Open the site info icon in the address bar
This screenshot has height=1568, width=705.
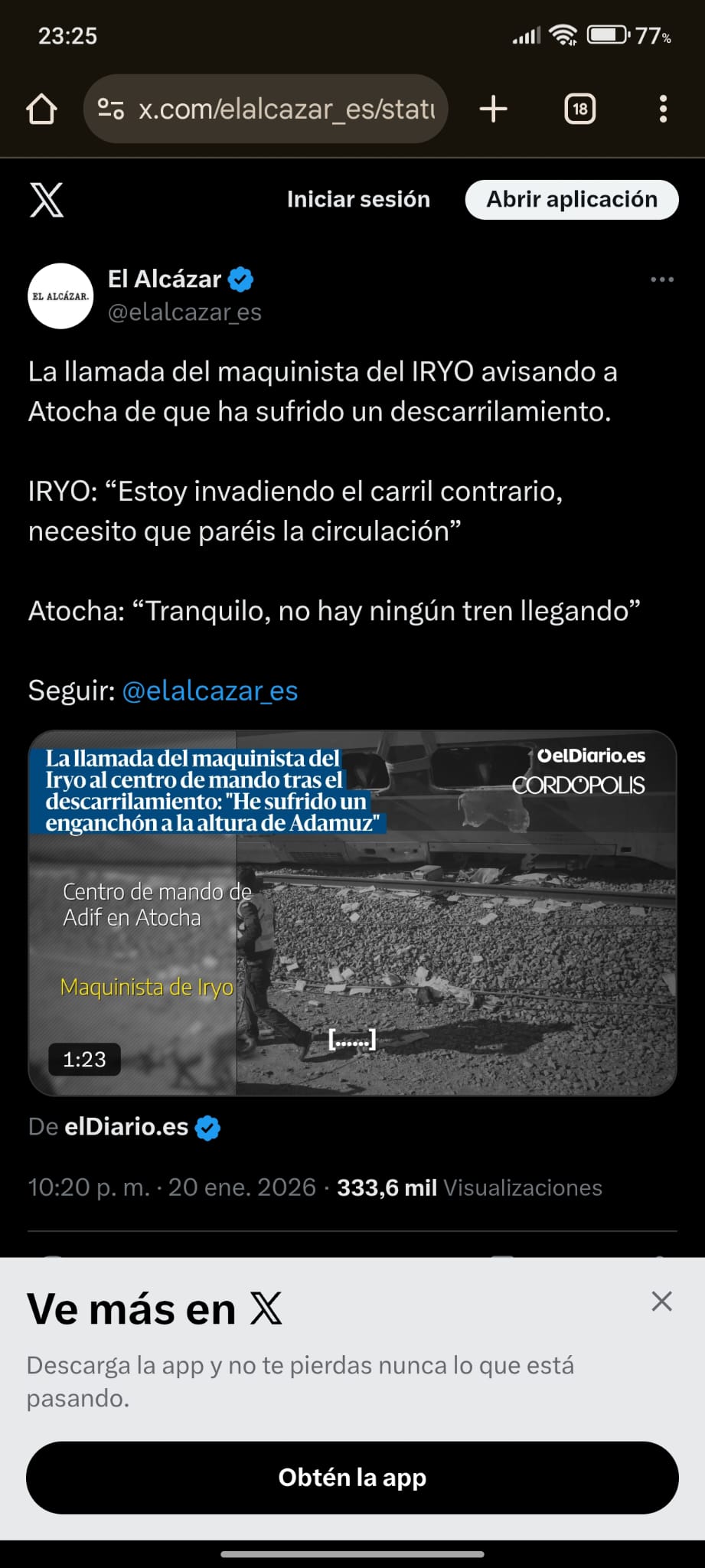[111, 109]
